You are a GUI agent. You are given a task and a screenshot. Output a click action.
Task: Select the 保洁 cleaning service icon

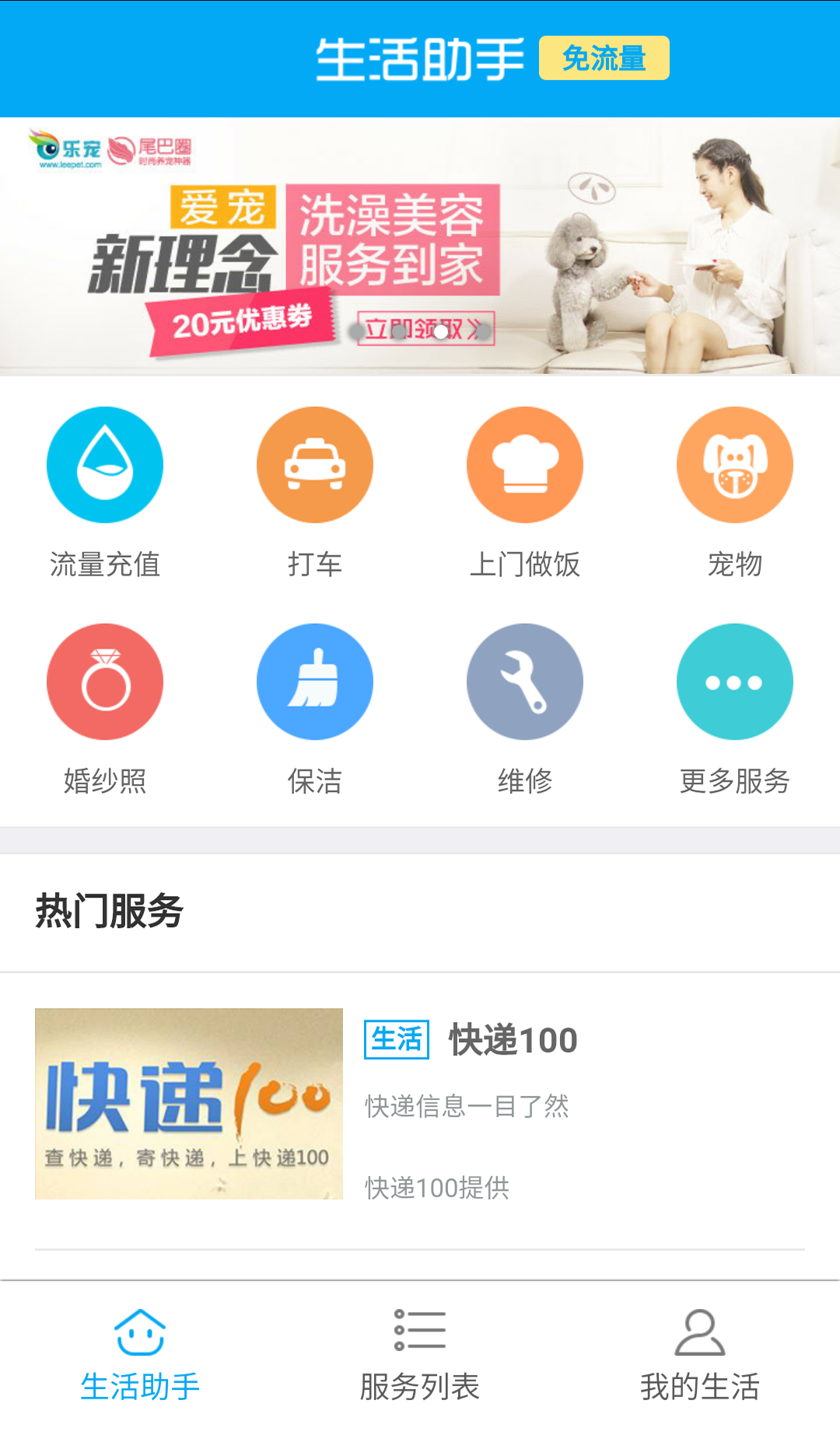[315, 681]
